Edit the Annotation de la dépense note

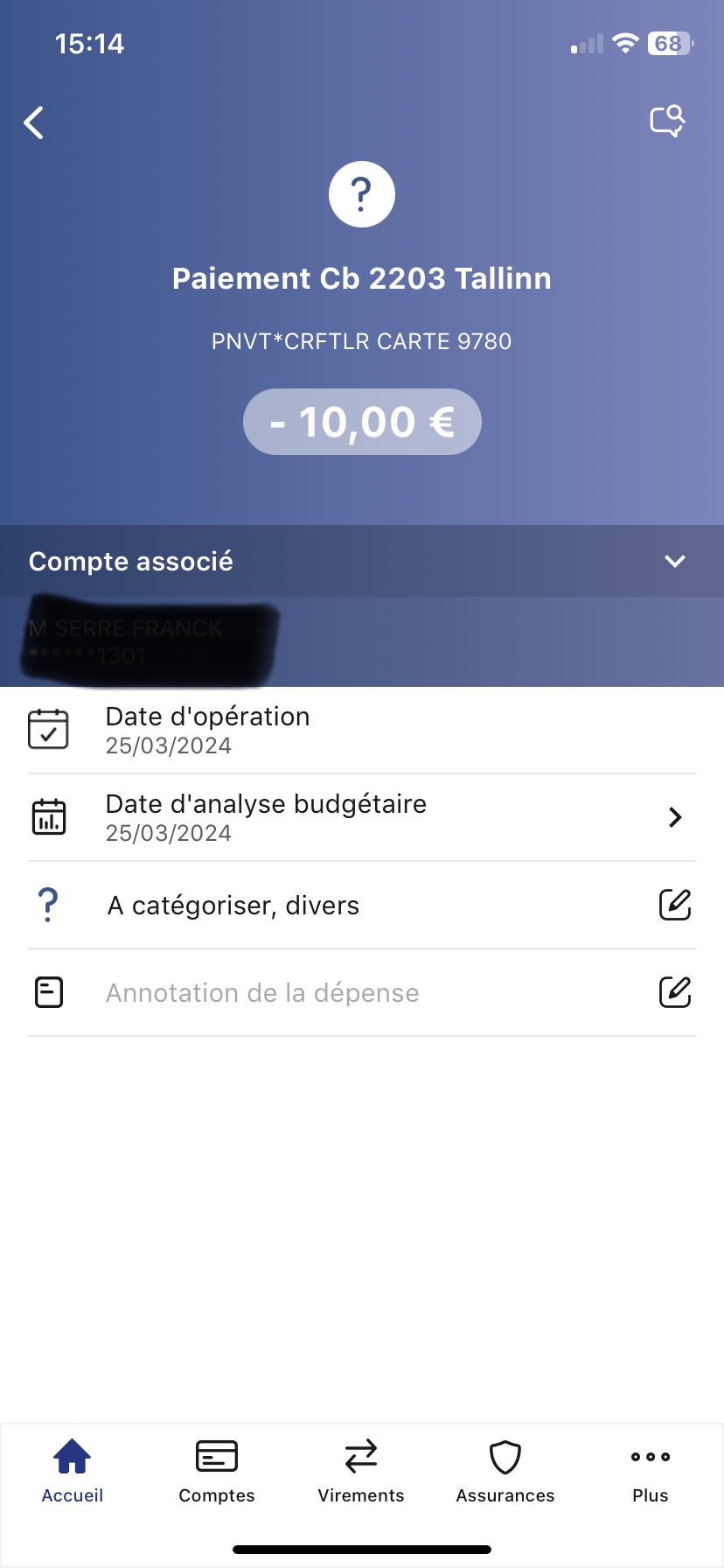click(x=674, y=992)
